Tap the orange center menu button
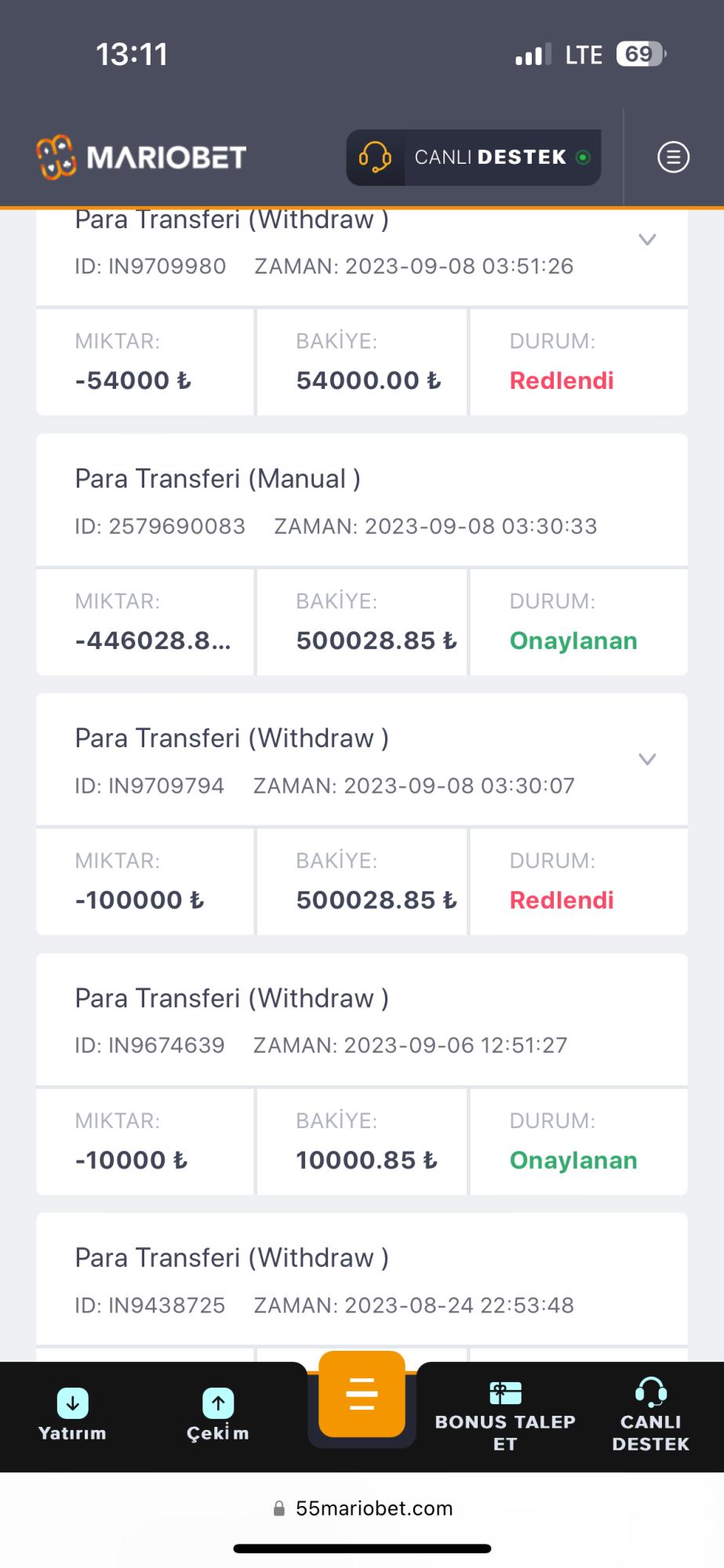 point(362,1395)
